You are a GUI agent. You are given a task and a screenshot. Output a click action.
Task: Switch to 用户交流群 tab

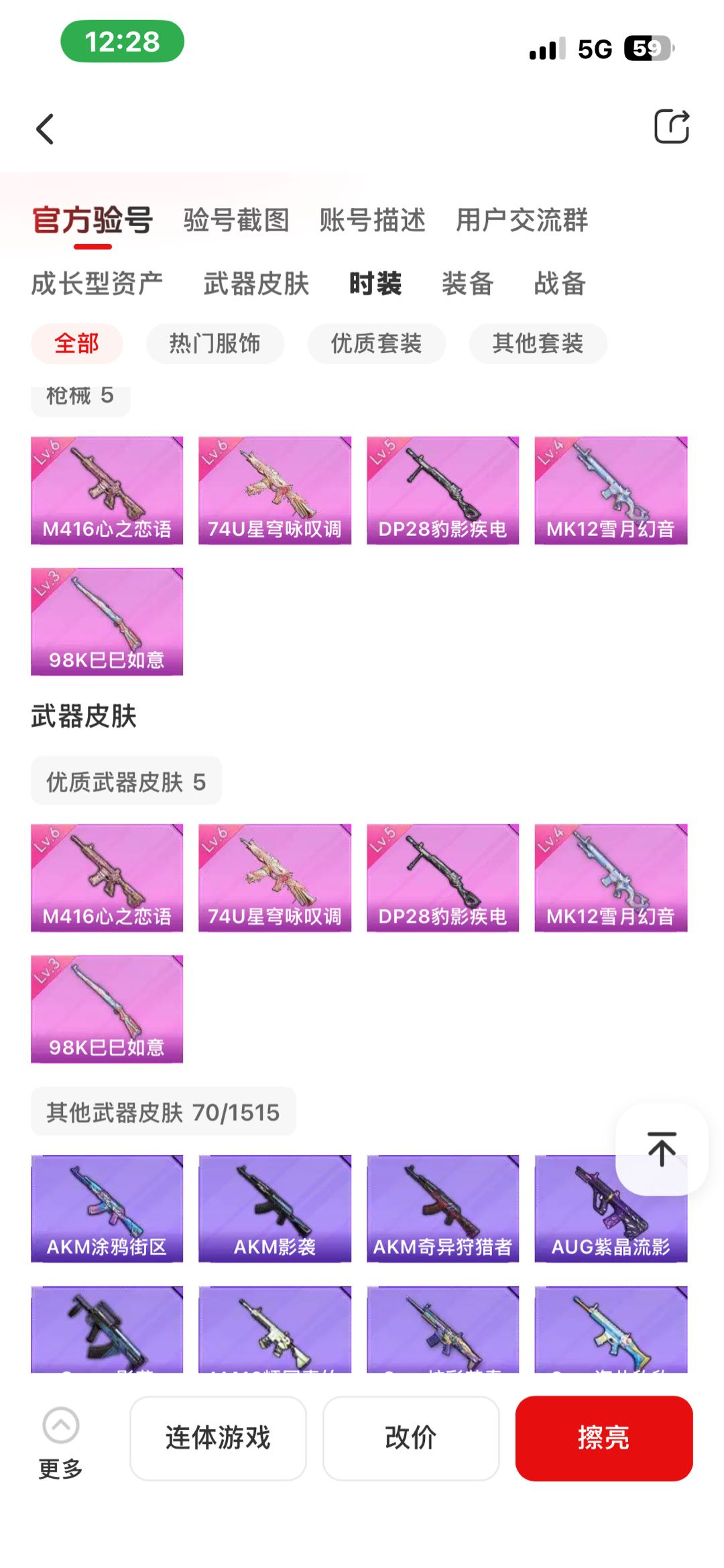pyautogui.click(x=522, y=221)
